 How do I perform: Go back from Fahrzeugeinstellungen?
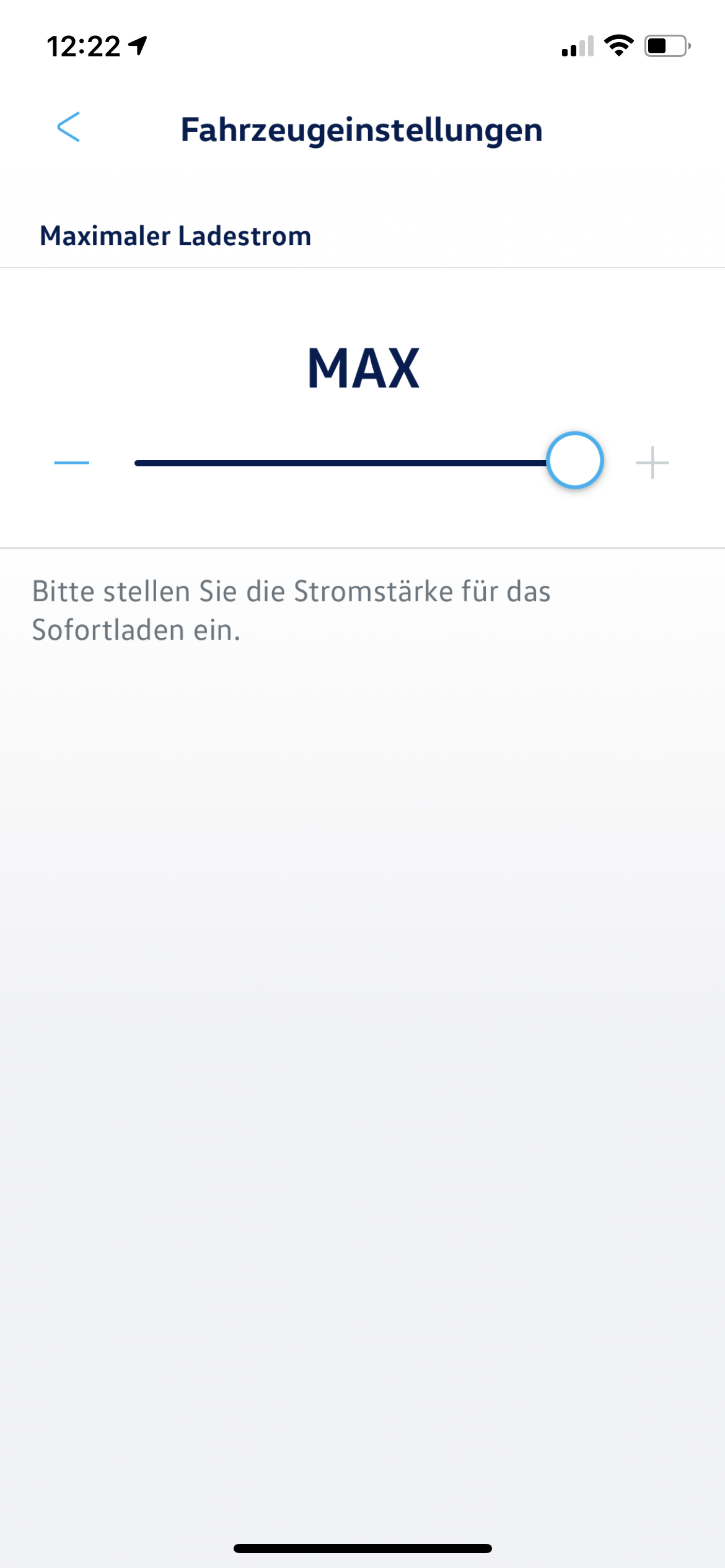click(68, 128)
